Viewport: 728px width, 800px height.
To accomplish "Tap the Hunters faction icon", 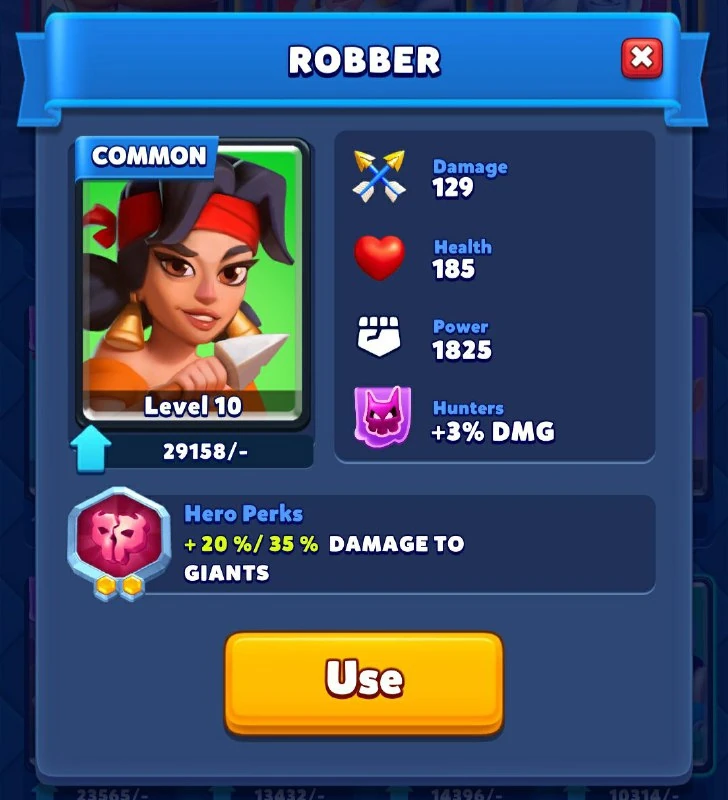I will coord(382,416).
